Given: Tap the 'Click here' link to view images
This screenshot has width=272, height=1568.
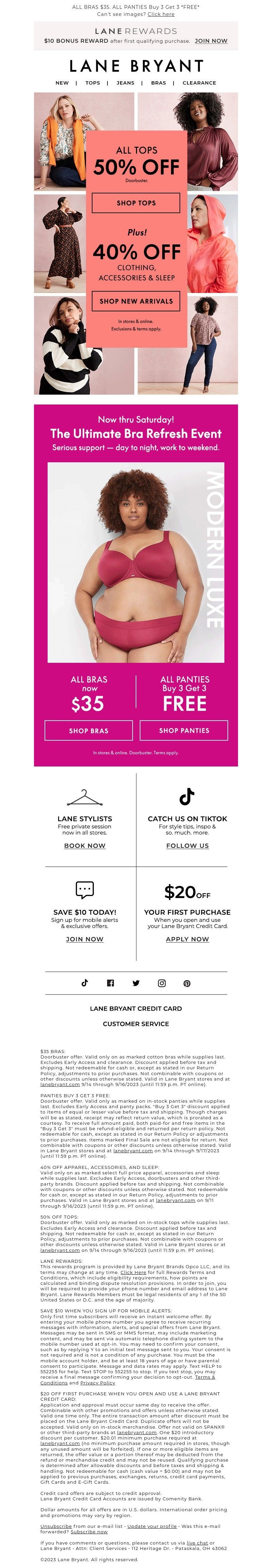Looking at the screenshot, I should [160, 14].
